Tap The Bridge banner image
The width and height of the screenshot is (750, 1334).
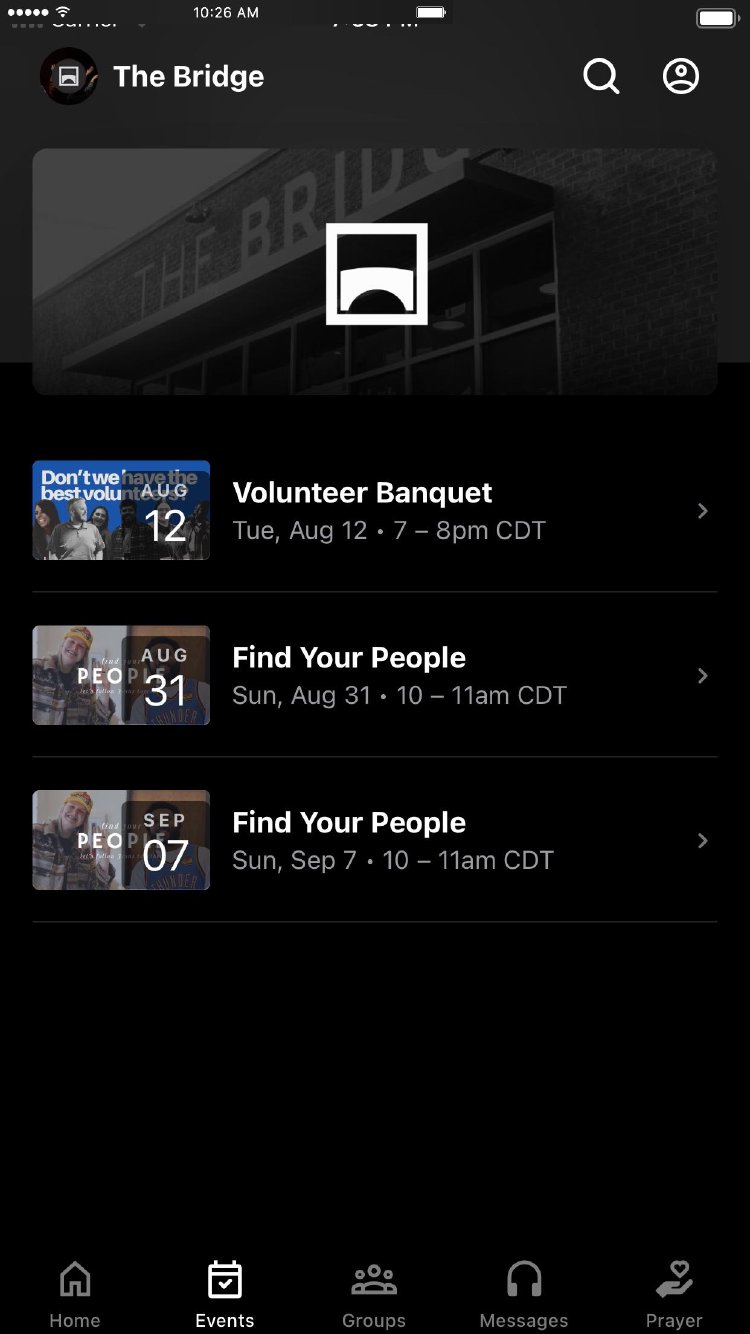point(375,272)
